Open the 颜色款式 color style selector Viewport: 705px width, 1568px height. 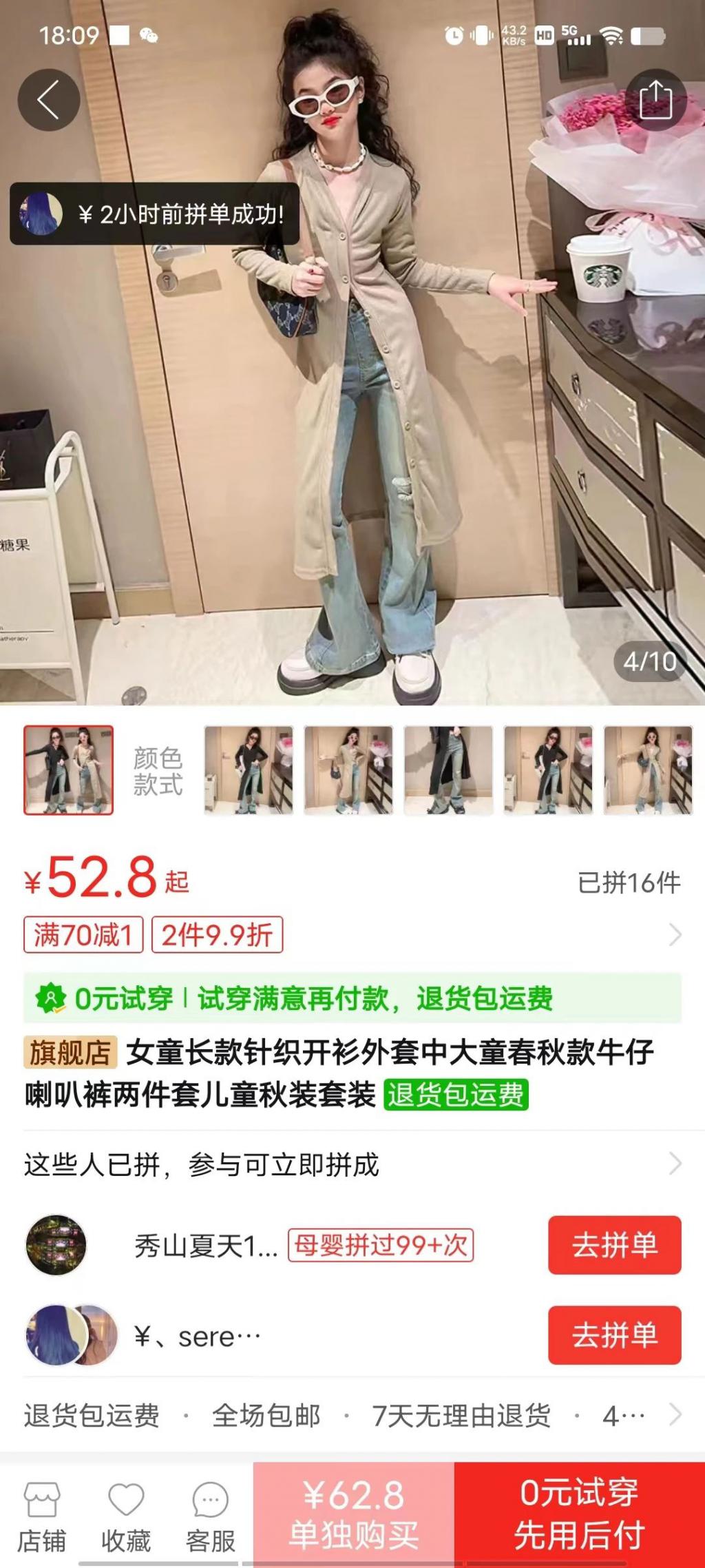point(158,771)
